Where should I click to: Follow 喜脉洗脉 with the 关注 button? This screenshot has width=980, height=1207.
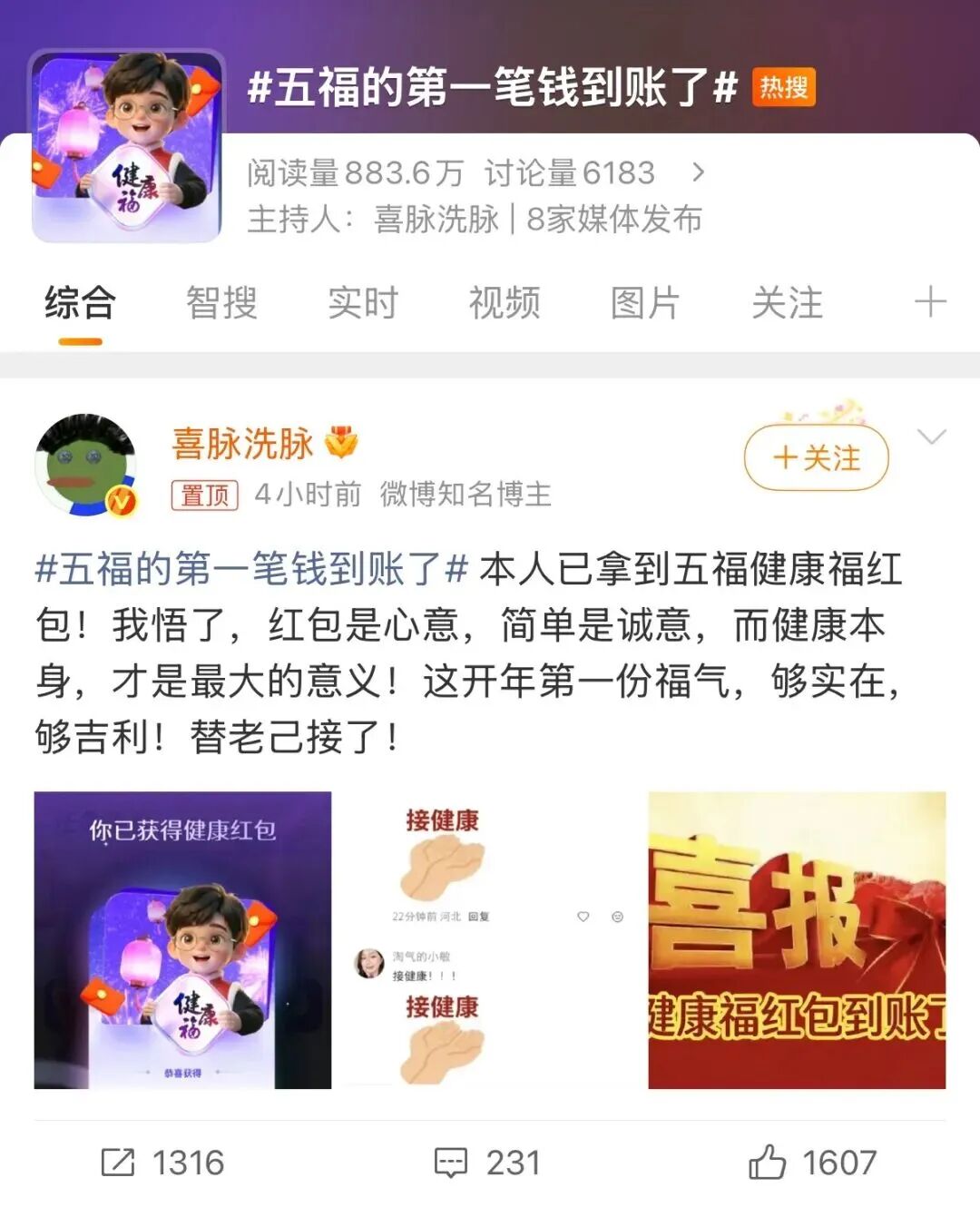coord(816,457)
